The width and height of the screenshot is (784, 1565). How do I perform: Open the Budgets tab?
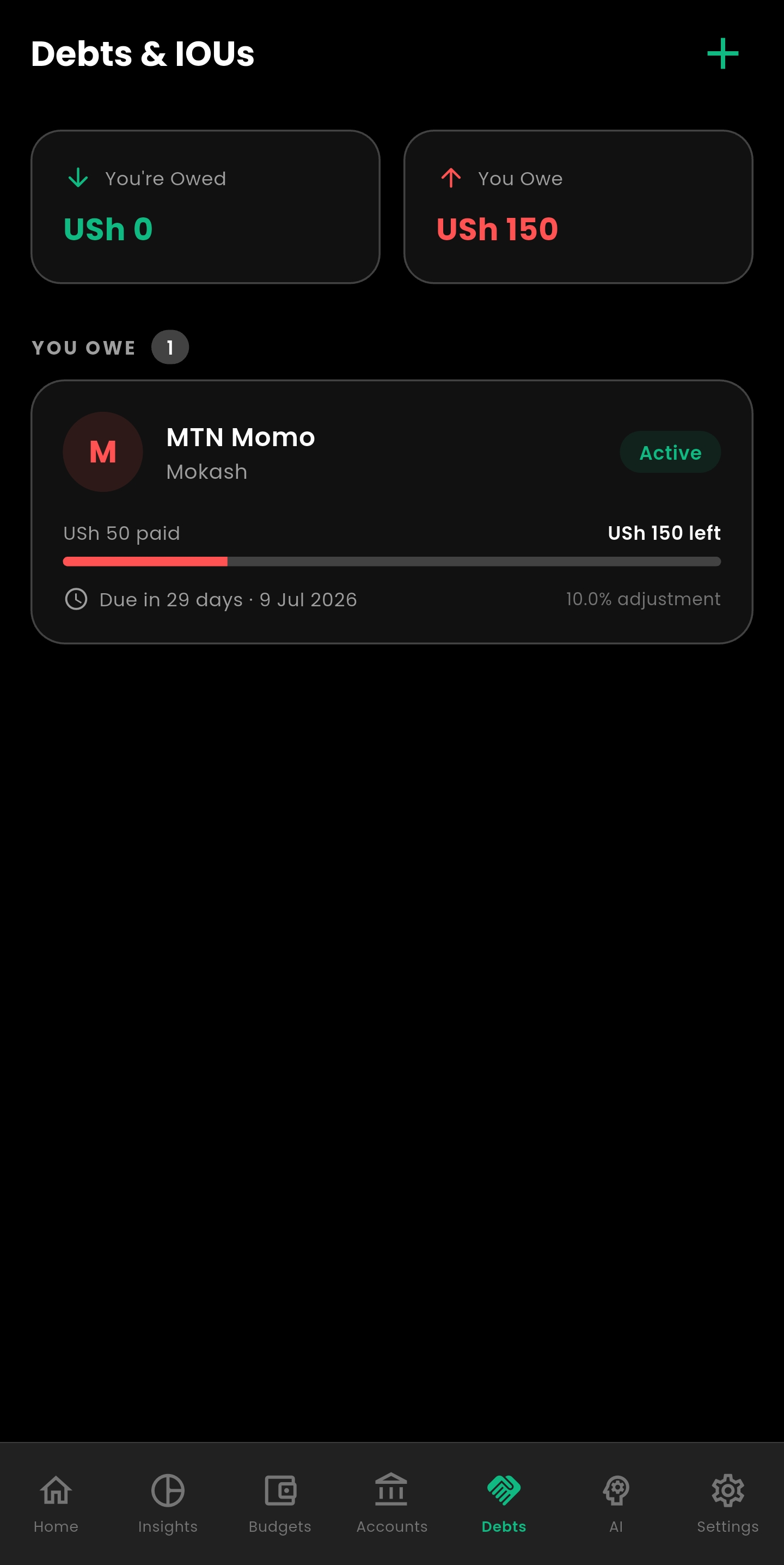pyautogui.click(x=280, y=1503)
